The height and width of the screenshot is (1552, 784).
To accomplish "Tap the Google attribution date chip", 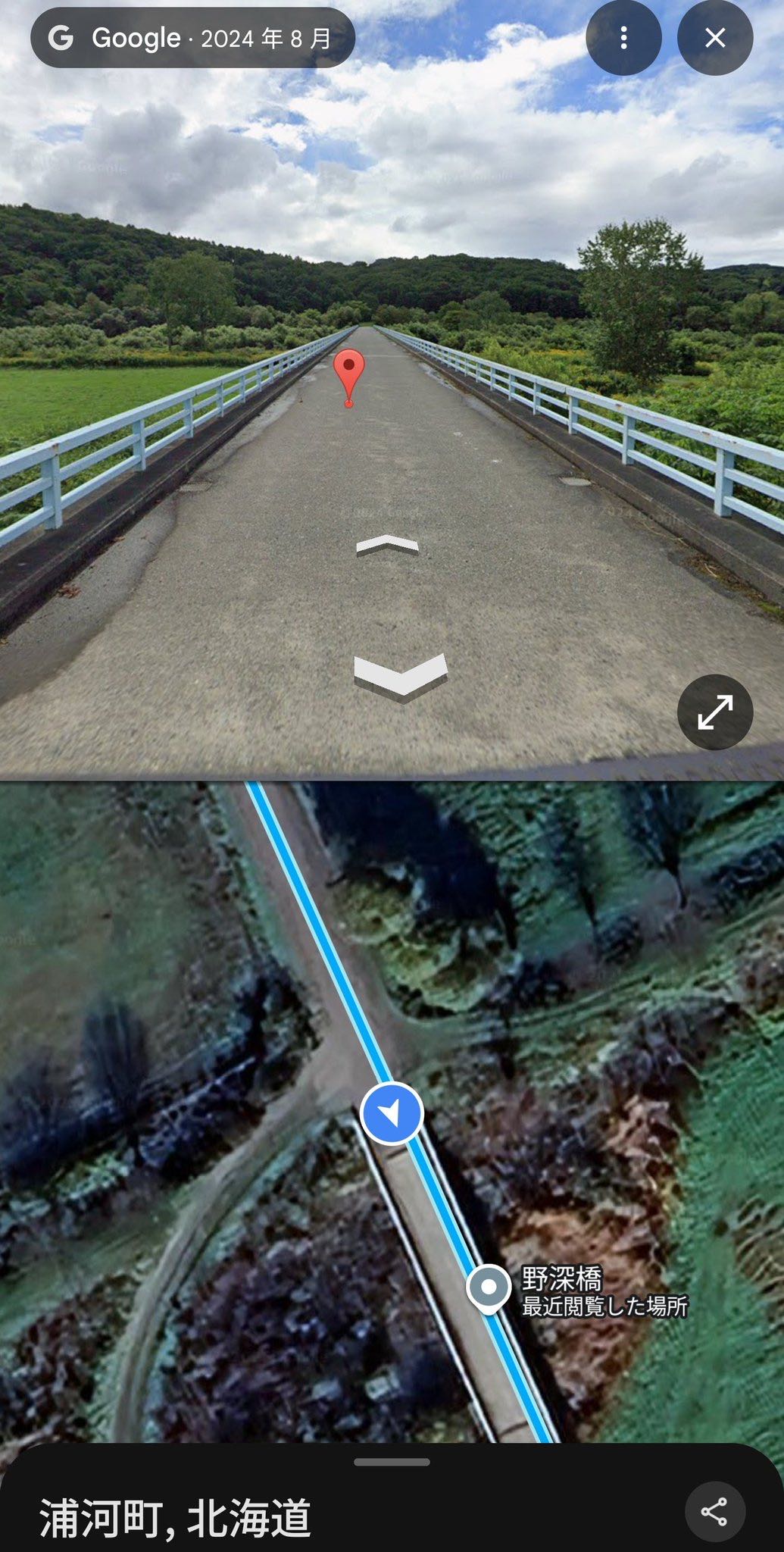I will [x=192, y=38].
